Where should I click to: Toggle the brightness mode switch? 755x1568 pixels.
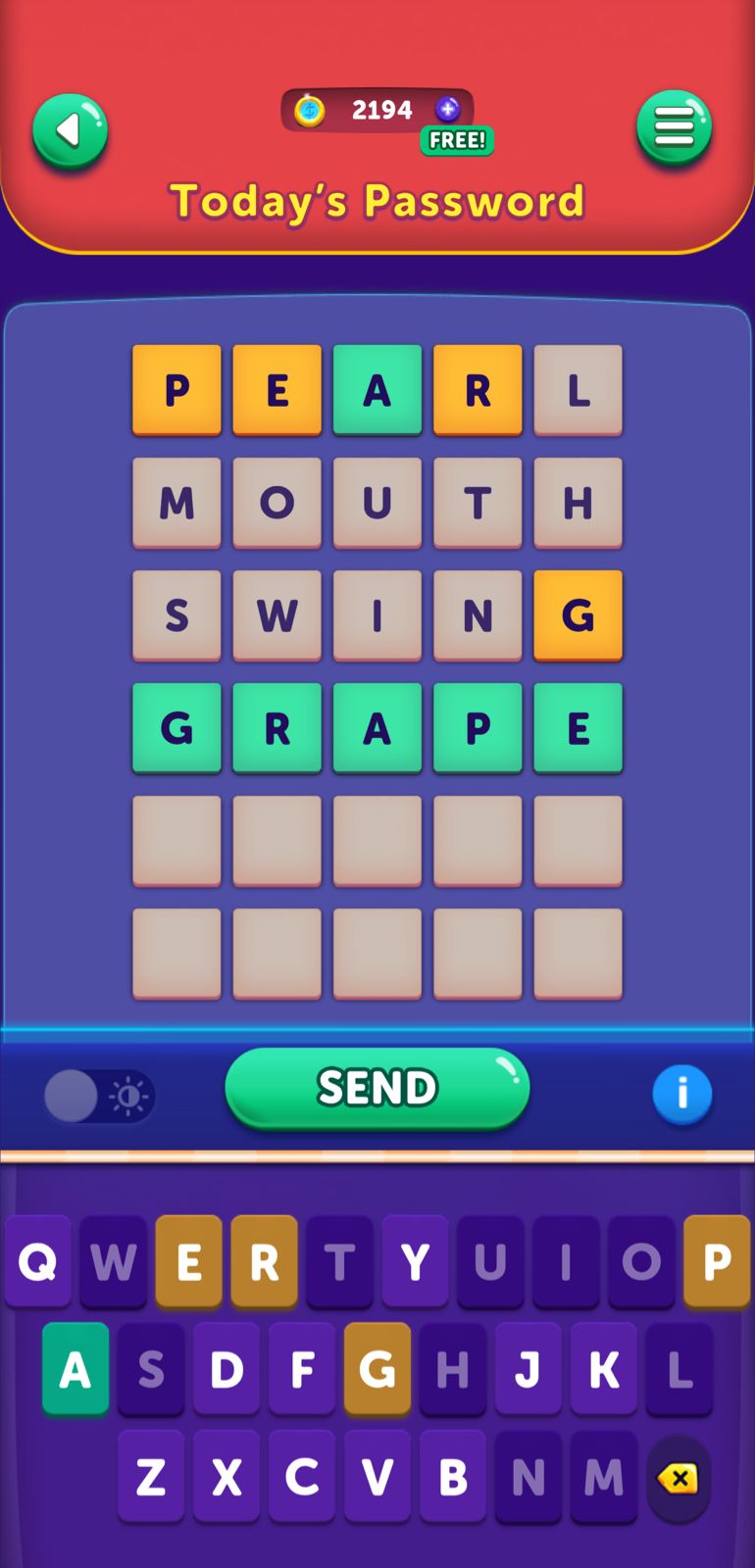pyautogui.click(x=99, y=1096)
